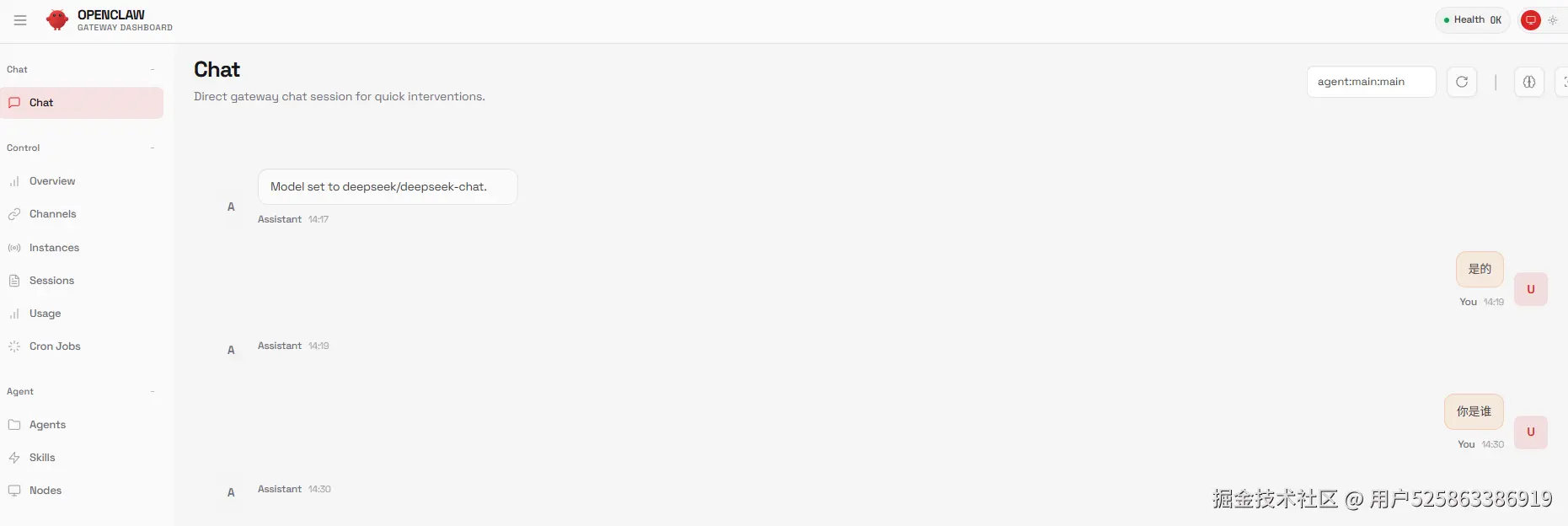This screenshot has height=526, width=1568.
Task: Open Instances
Action: [x=54, y=248]
